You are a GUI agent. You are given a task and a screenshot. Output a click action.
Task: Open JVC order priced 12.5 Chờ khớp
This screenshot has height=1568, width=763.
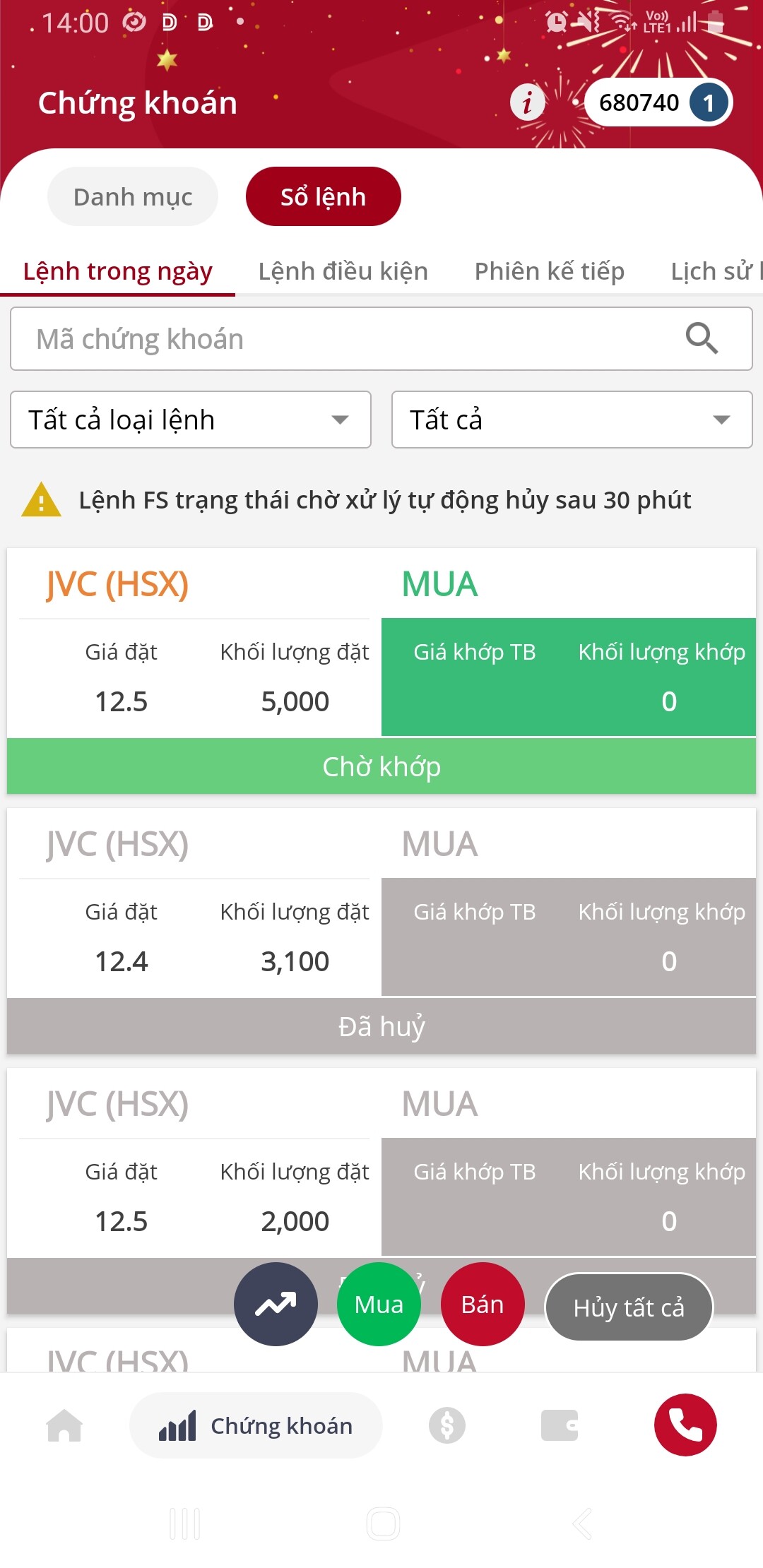(381, 671)
